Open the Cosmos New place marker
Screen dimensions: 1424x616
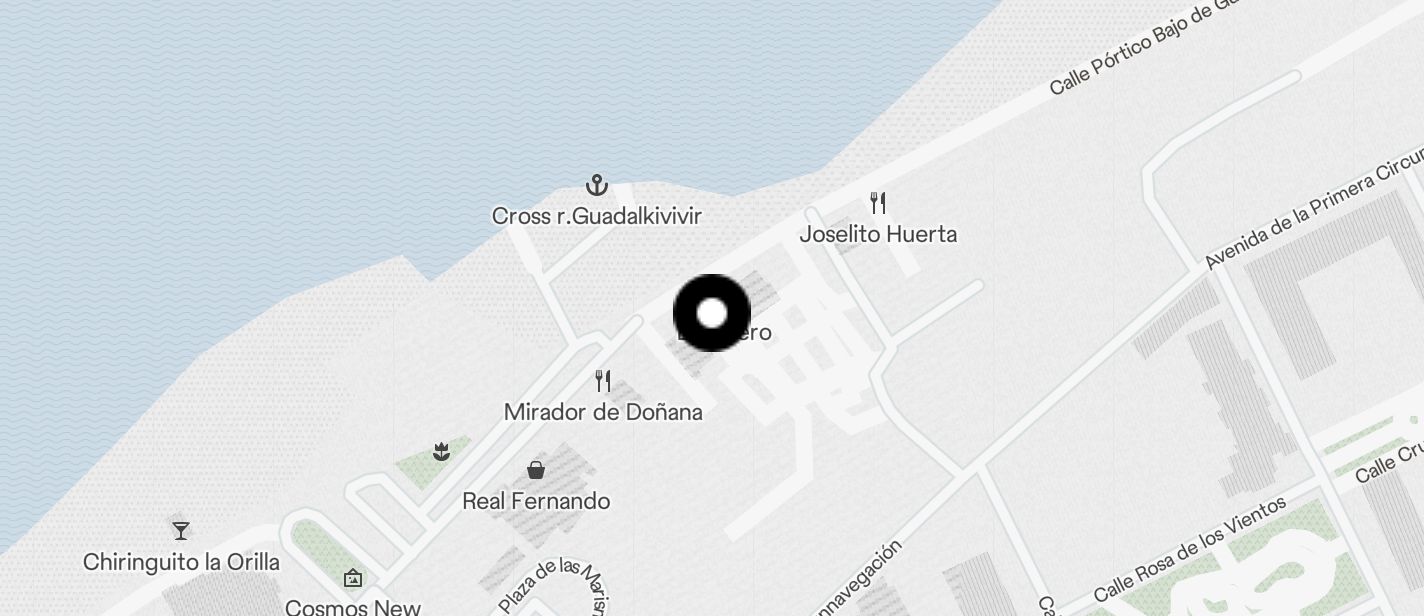point(353,579)
